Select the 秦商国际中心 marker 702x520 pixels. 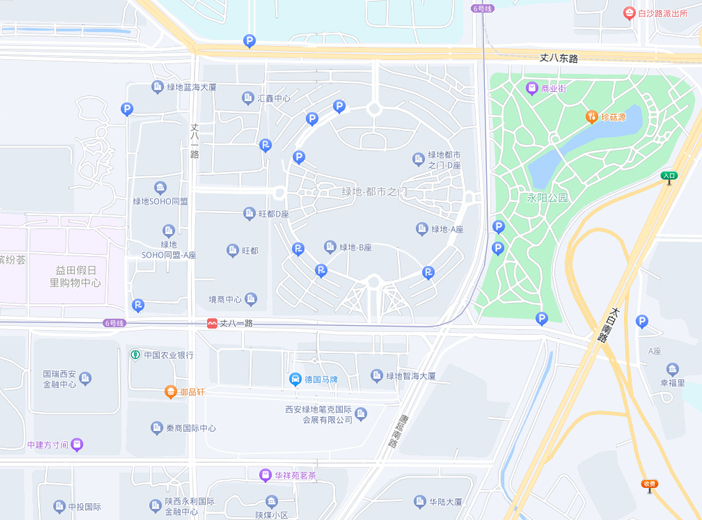point(157,428)
